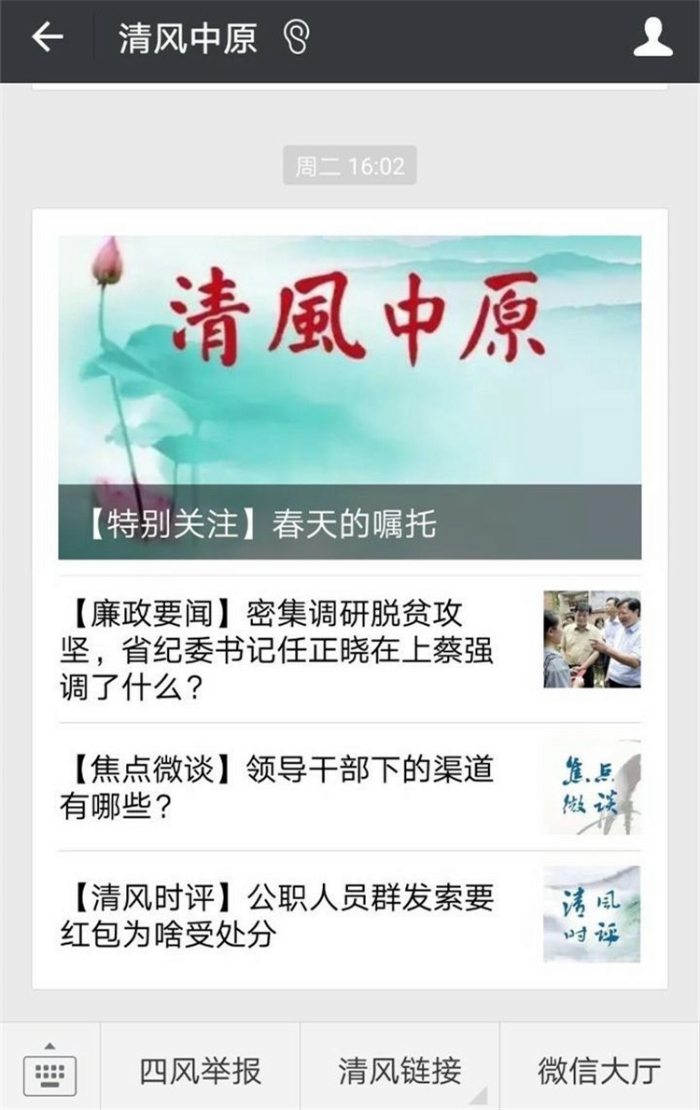Switch to keyboard input mode
This screenshot has width=700, height=1110.
pos(50,1068)
